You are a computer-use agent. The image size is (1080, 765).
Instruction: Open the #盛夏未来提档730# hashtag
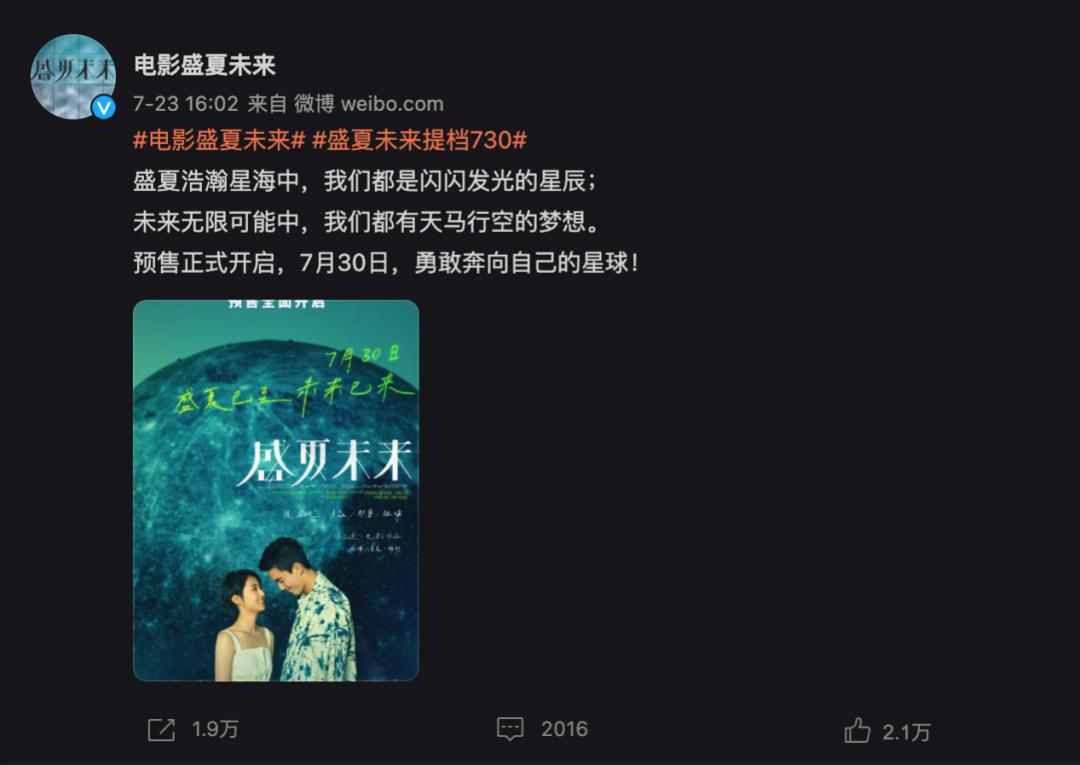(419, 140)
